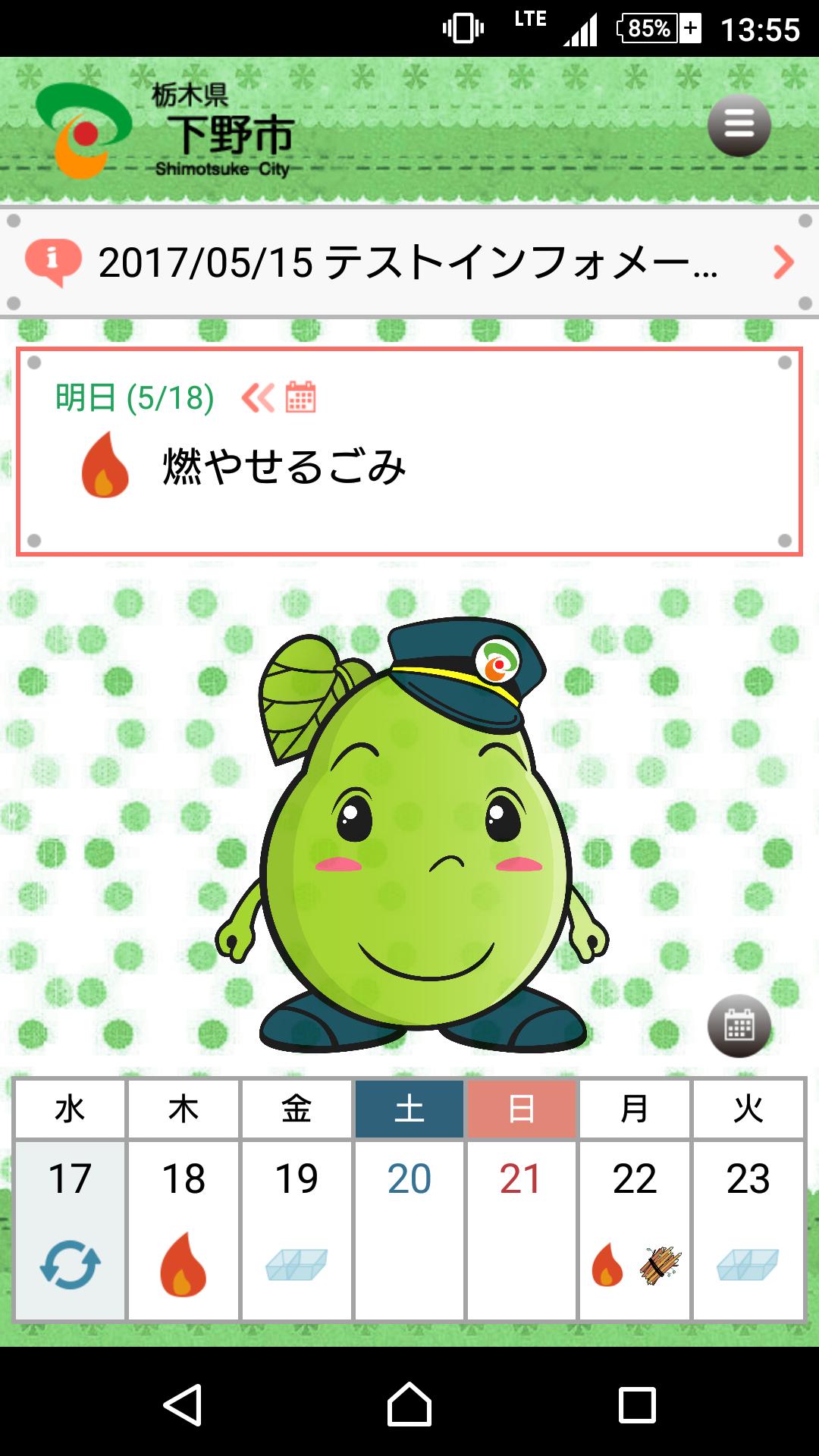Open the 燃やせるごみ collection details
Screen dimensions: 819x1456
(284, 466)
